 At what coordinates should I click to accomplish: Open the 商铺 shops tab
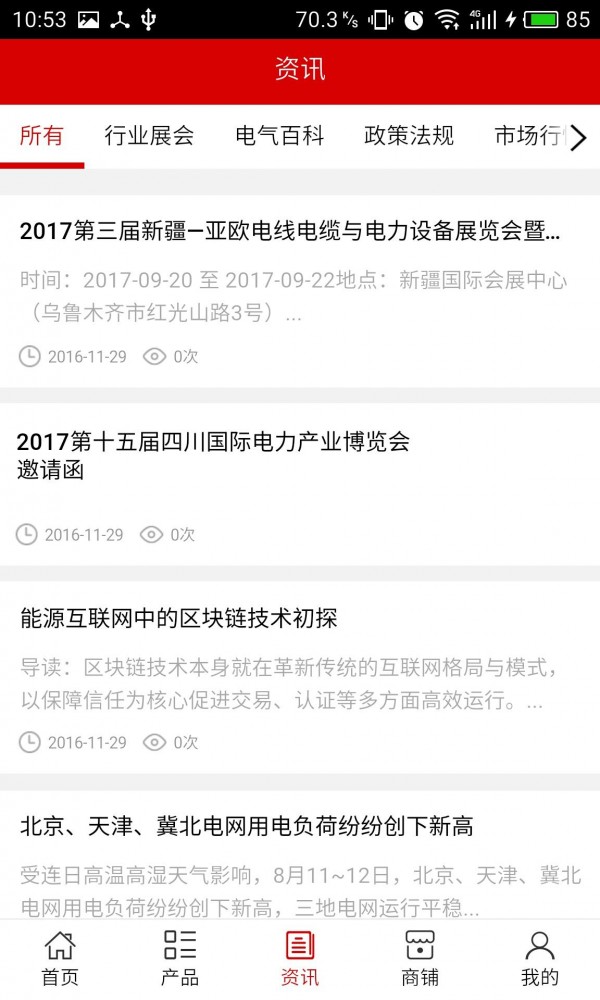[x=420, y=958]
